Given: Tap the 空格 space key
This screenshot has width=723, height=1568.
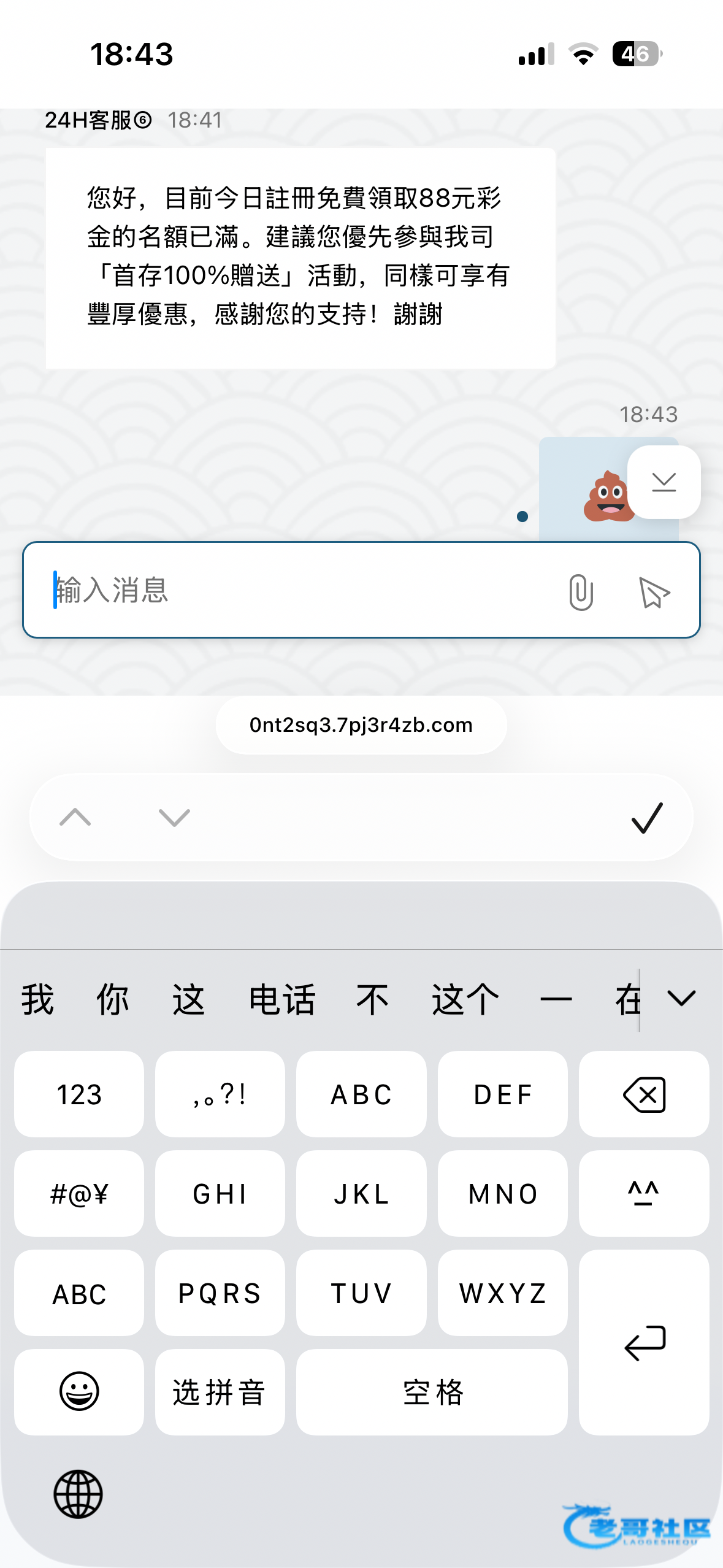Looking at the screenshot, I should (x=432, y=1392).
